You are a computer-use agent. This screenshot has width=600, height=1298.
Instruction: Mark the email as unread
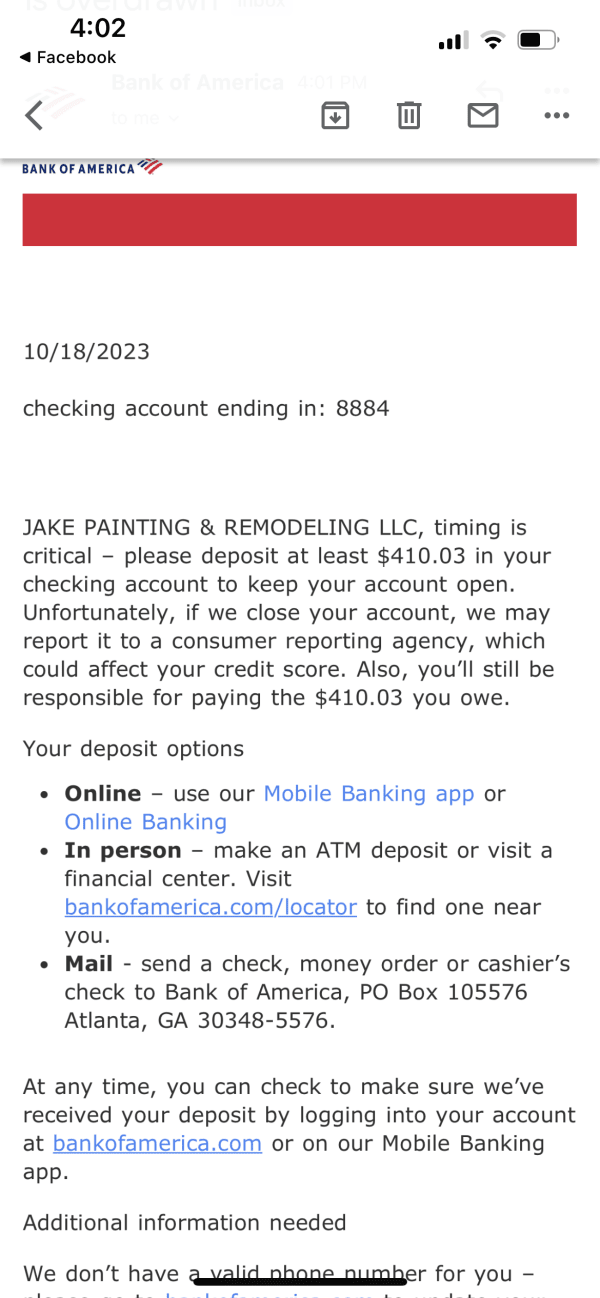pos(483,116)
